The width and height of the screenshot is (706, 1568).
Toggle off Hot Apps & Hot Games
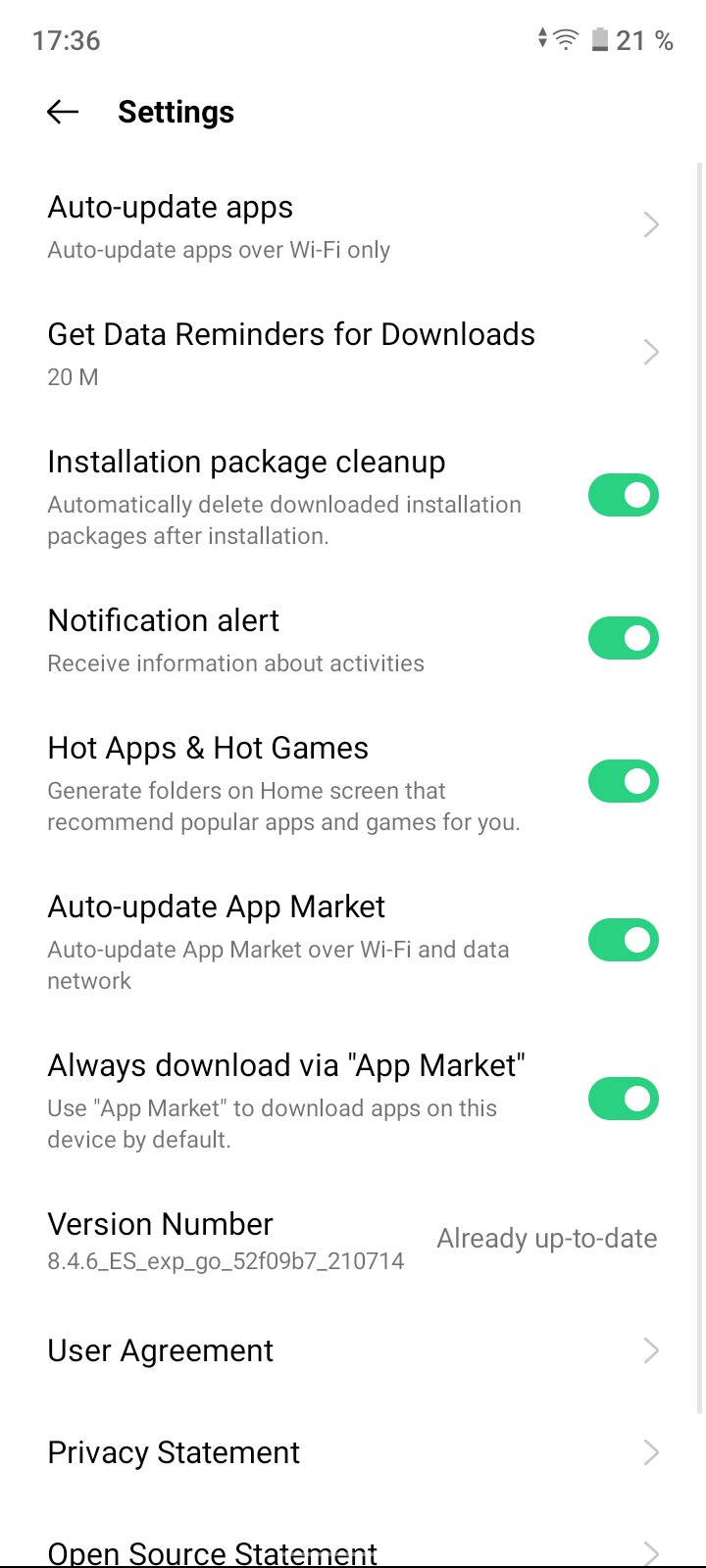624,782
